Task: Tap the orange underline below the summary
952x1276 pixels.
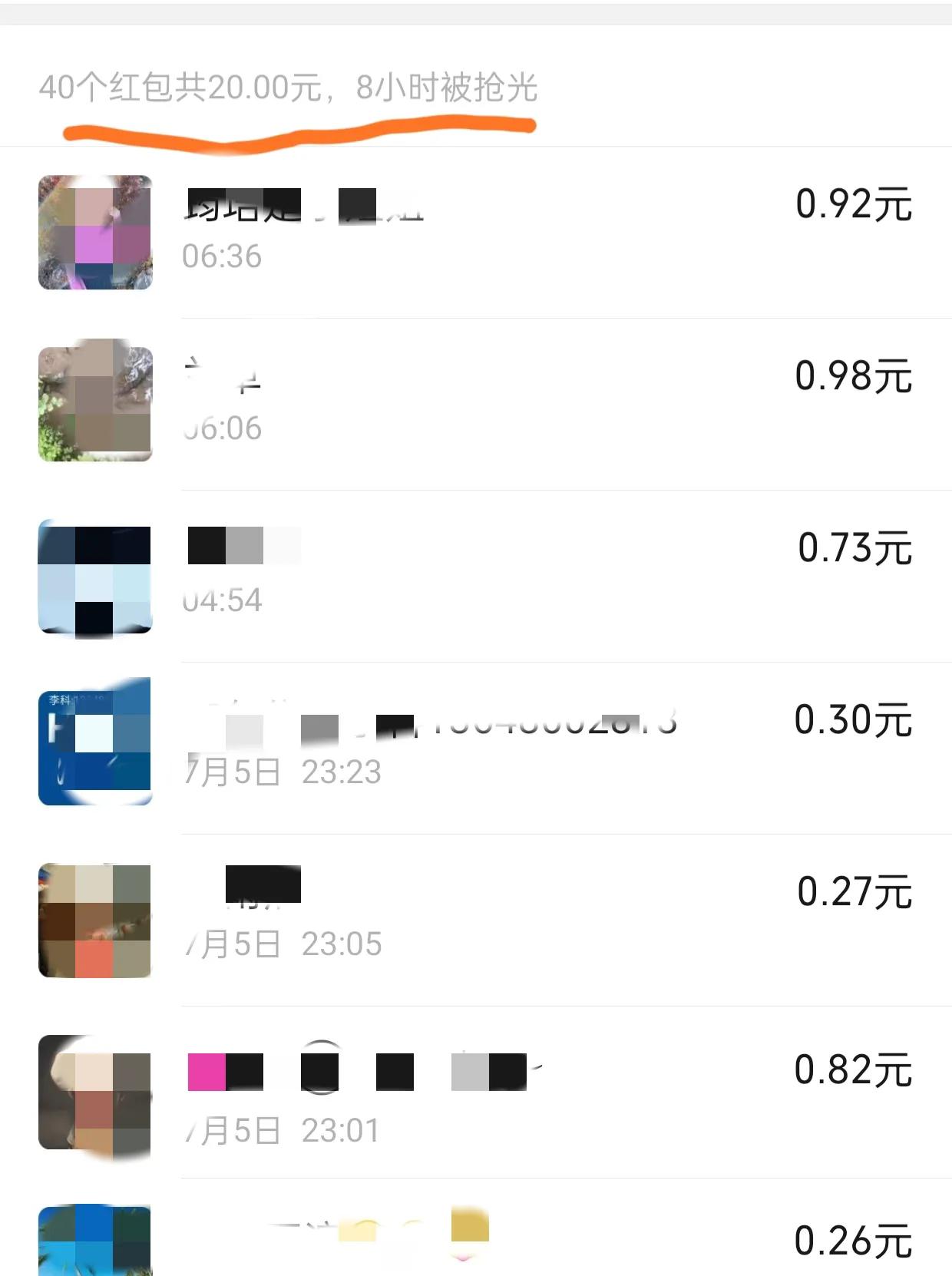Action: click(299, 131)
